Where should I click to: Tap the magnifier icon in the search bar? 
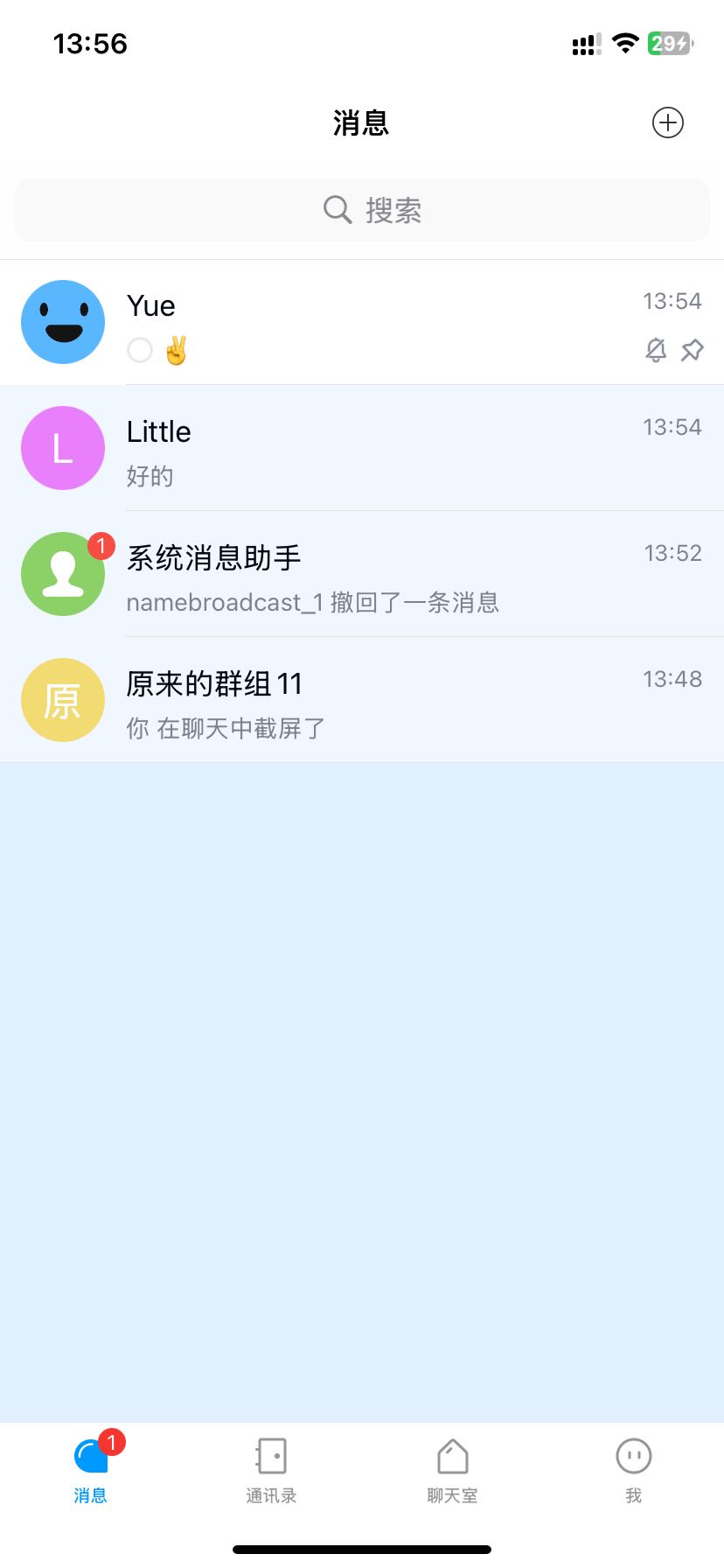pyautogui.click(x=337, y=210)
